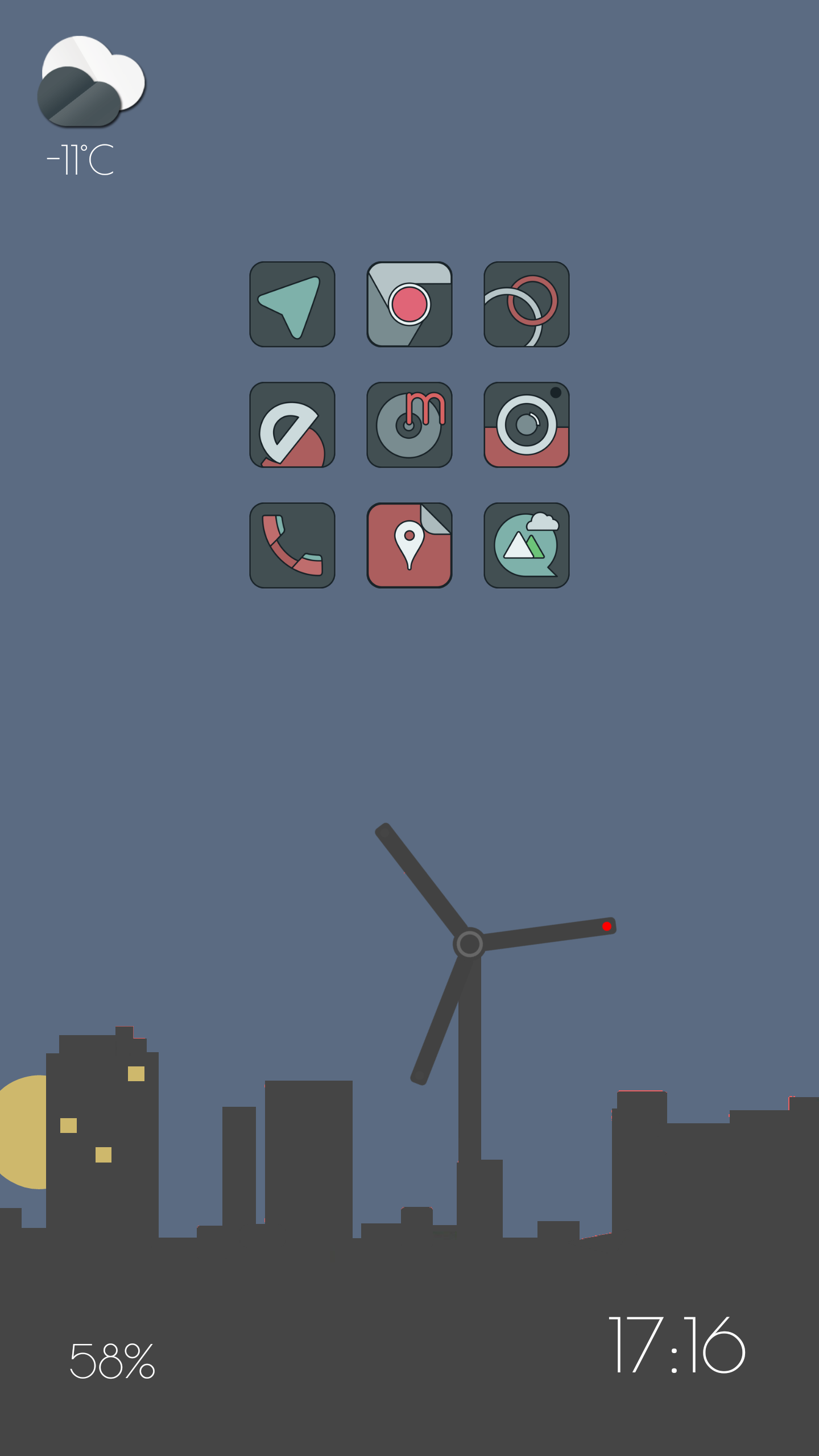
Task: Launch the music app with the red 'm'
Action: pyautogui.click(x=409, y=425)
